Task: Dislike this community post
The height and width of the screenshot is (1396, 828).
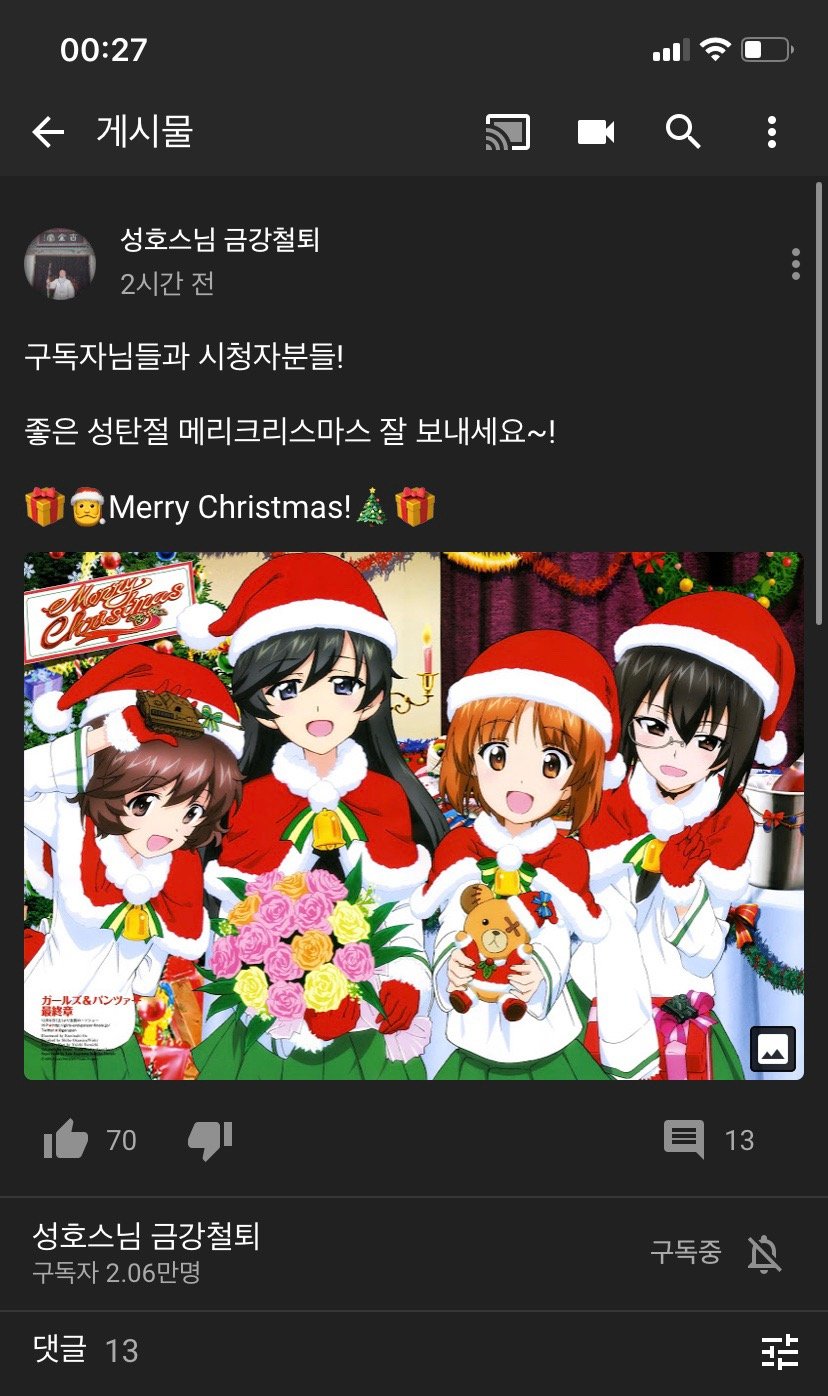Action: 210,1140
